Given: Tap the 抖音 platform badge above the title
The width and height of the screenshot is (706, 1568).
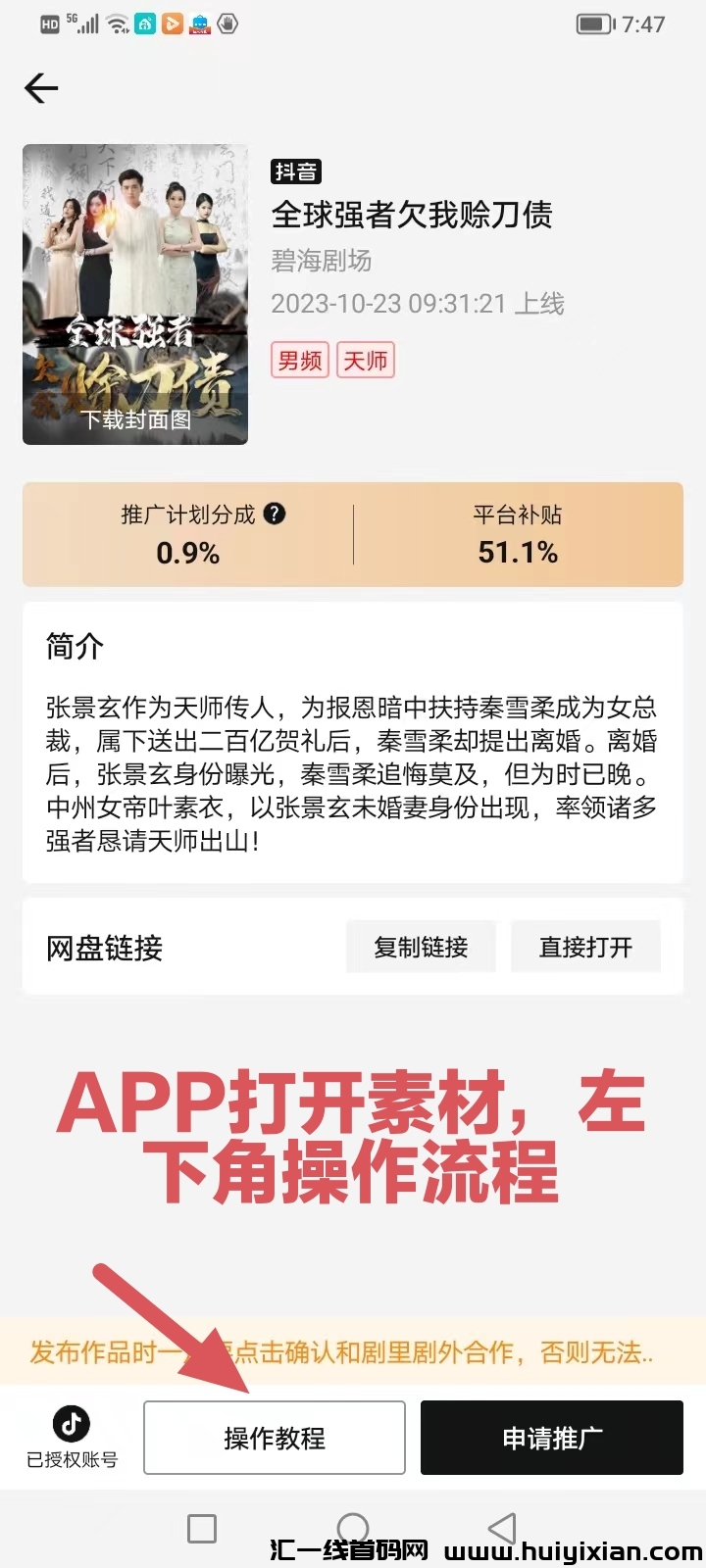Looking at the screenshot, I should point(297,172).
